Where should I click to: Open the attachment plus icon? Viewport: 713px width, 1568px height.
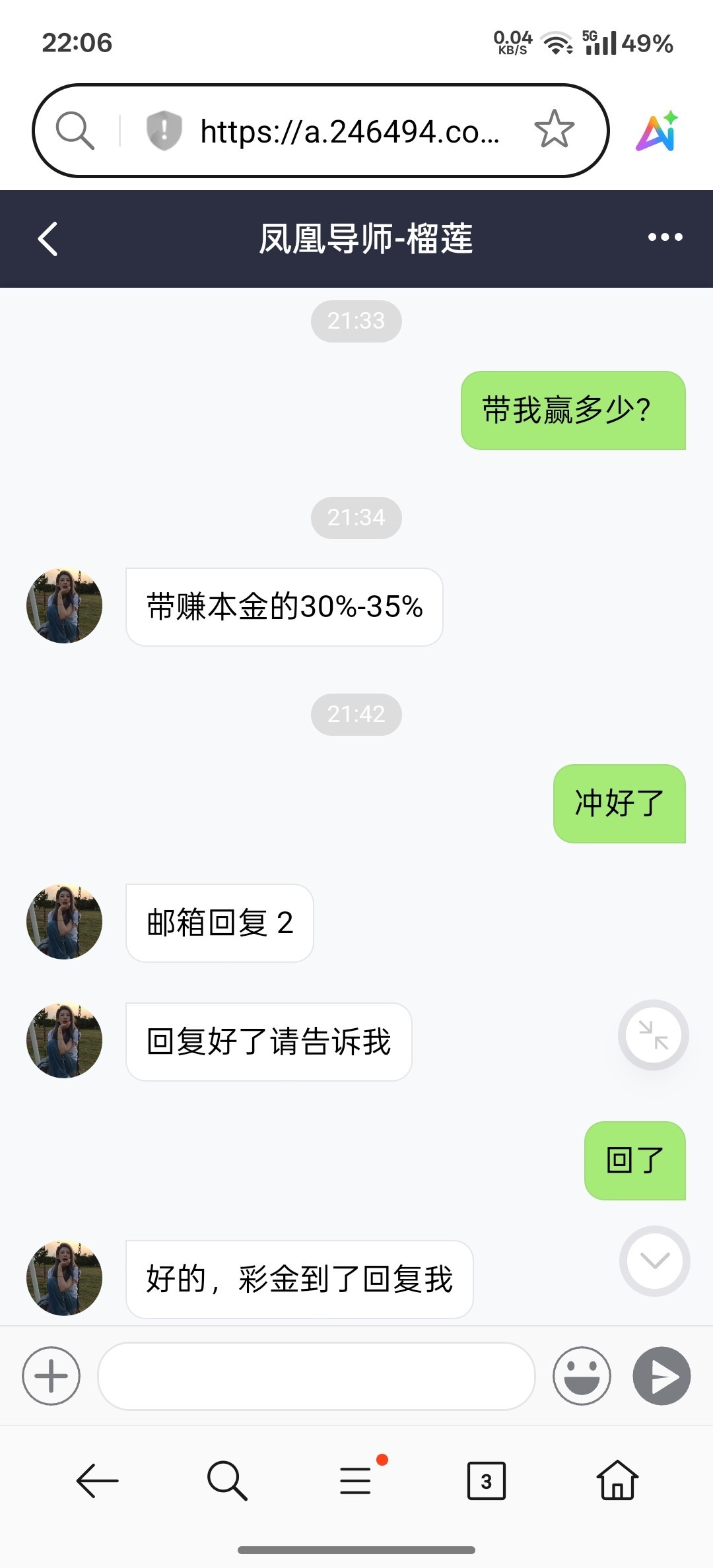[51, 1376]
